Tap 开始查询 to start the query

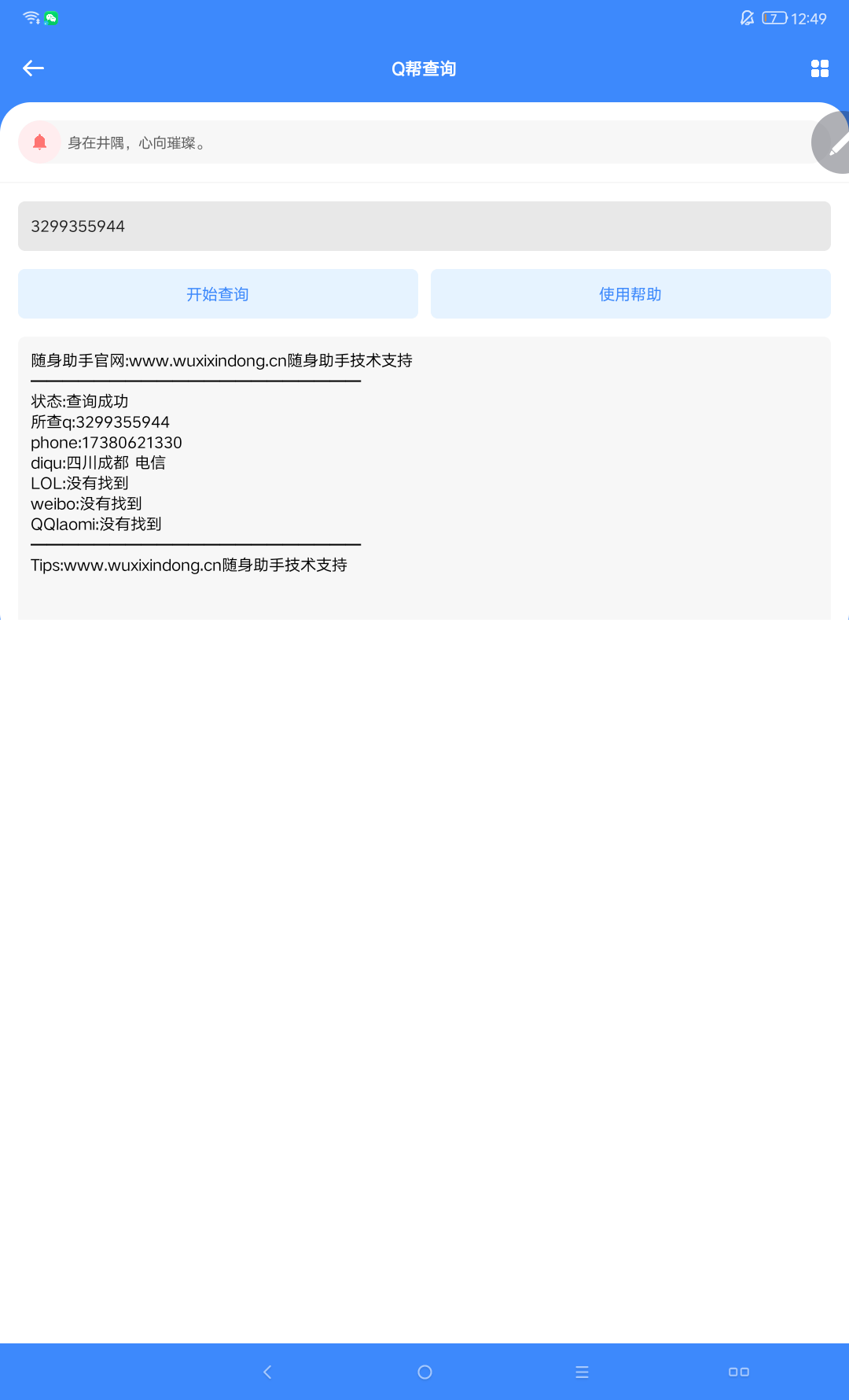(218, 293)
